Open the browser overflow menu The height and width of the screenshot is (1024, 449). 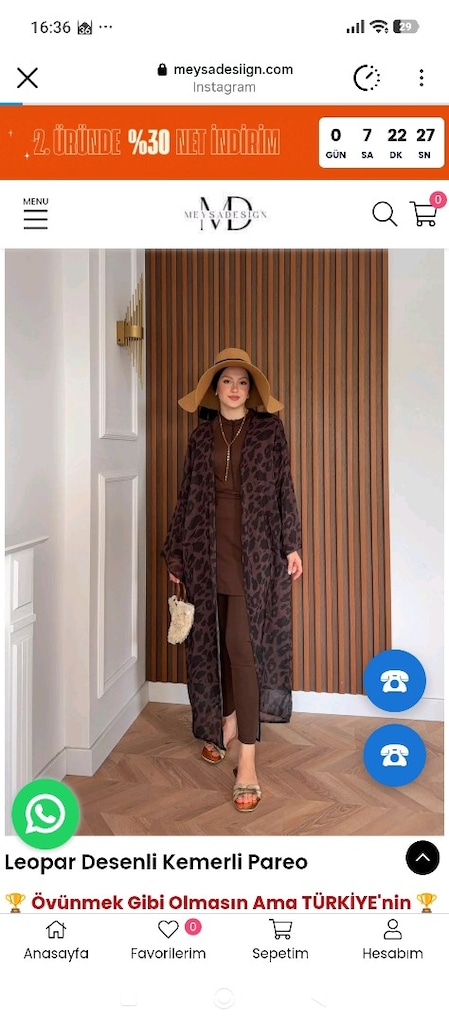[x=422, y=78]
